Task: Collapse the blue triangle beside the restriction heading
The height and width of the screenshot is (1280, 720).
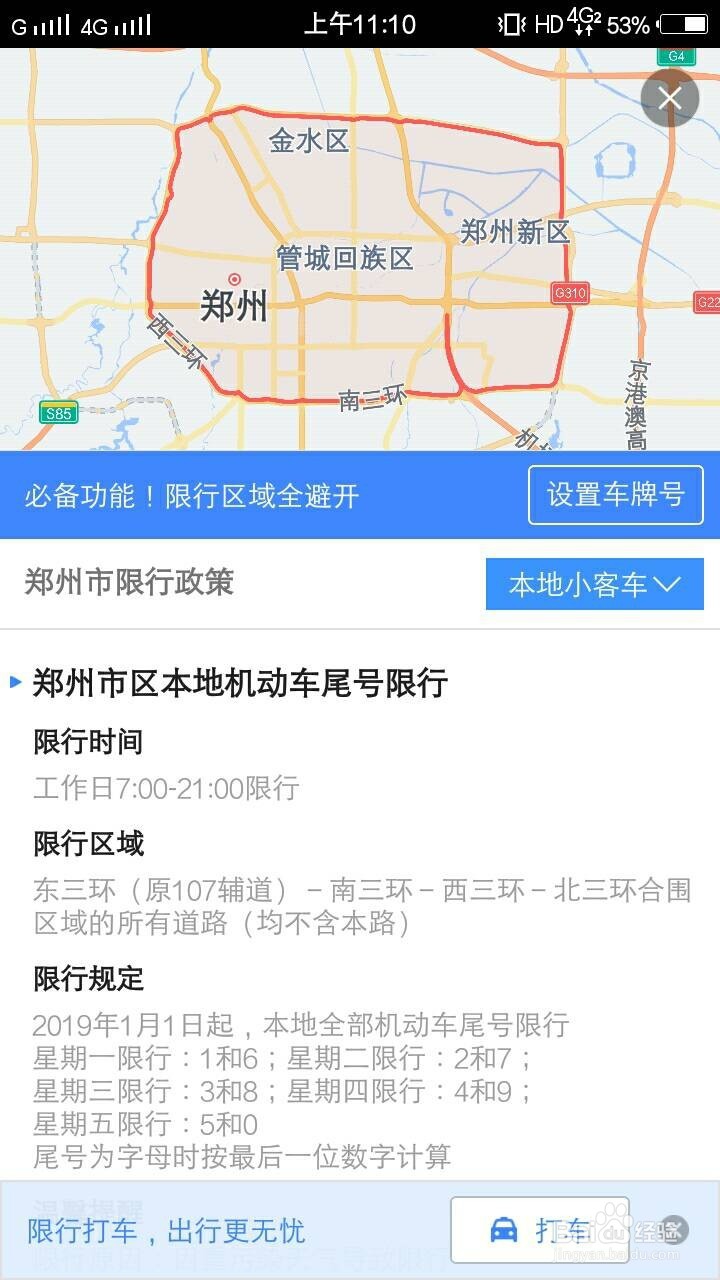Action: pos(16,682)
